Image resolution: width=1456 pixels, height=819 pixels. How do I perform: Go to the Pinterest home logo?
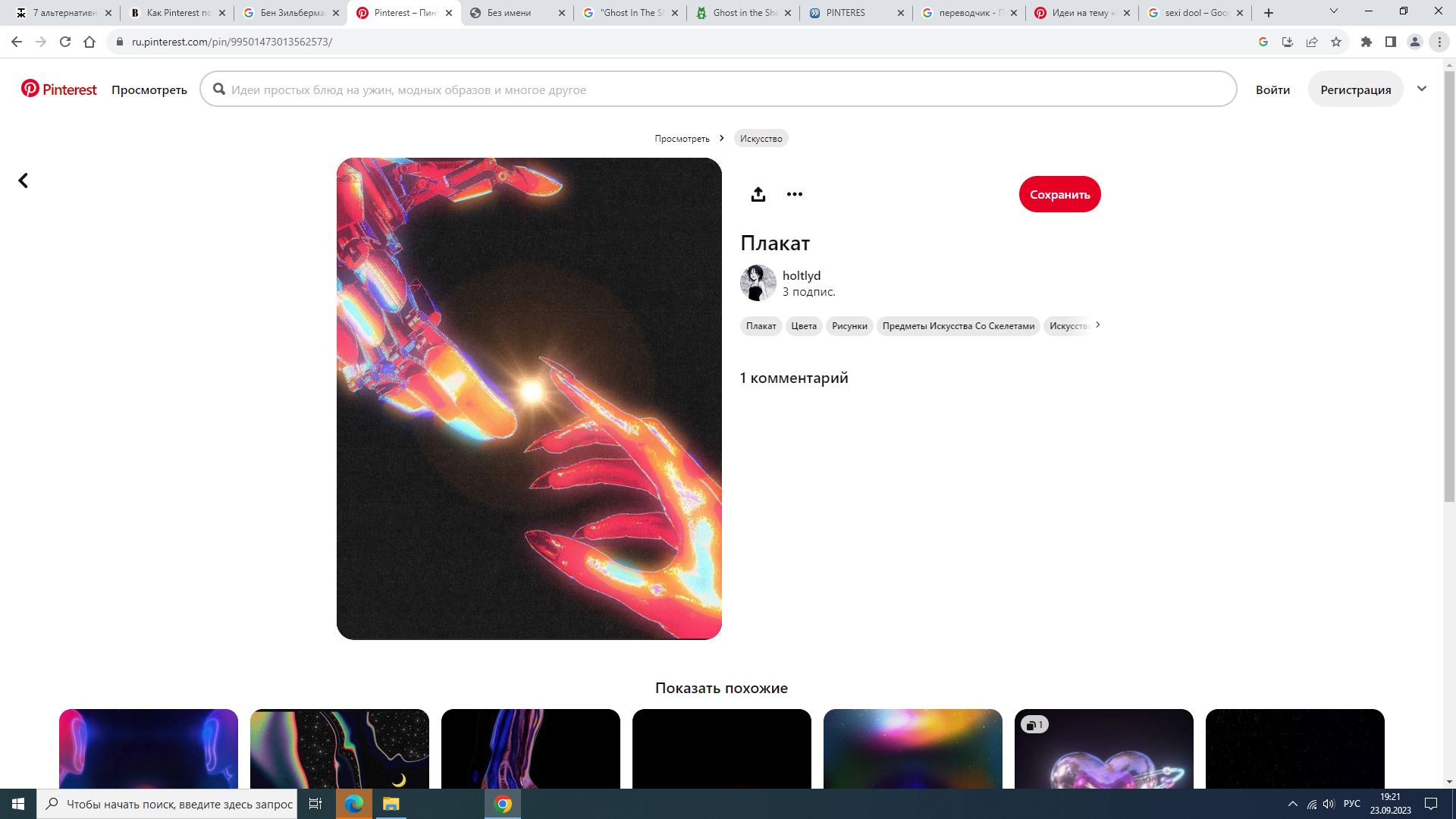click(x=59, y=89)
